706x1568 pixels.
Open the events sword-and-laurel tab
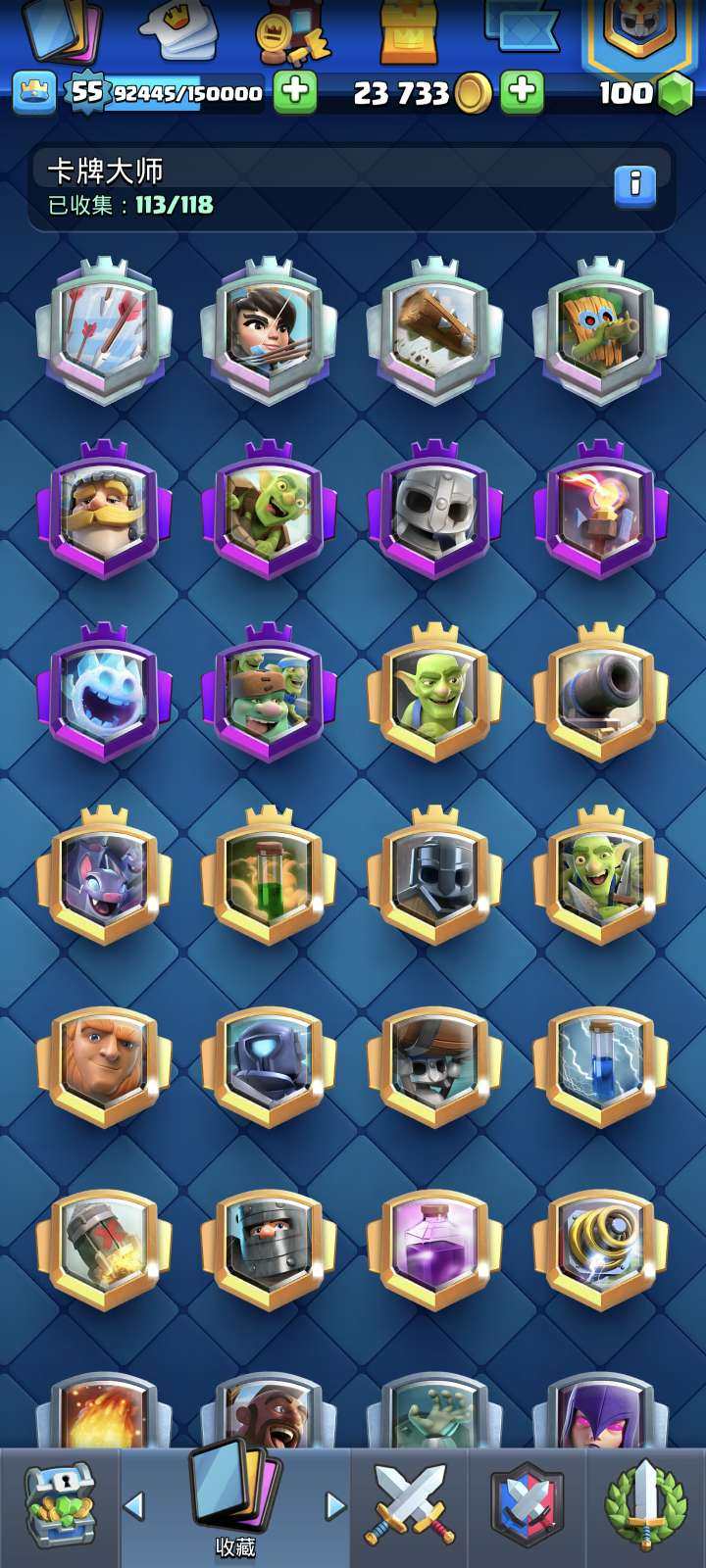(x=644, y=1506)
